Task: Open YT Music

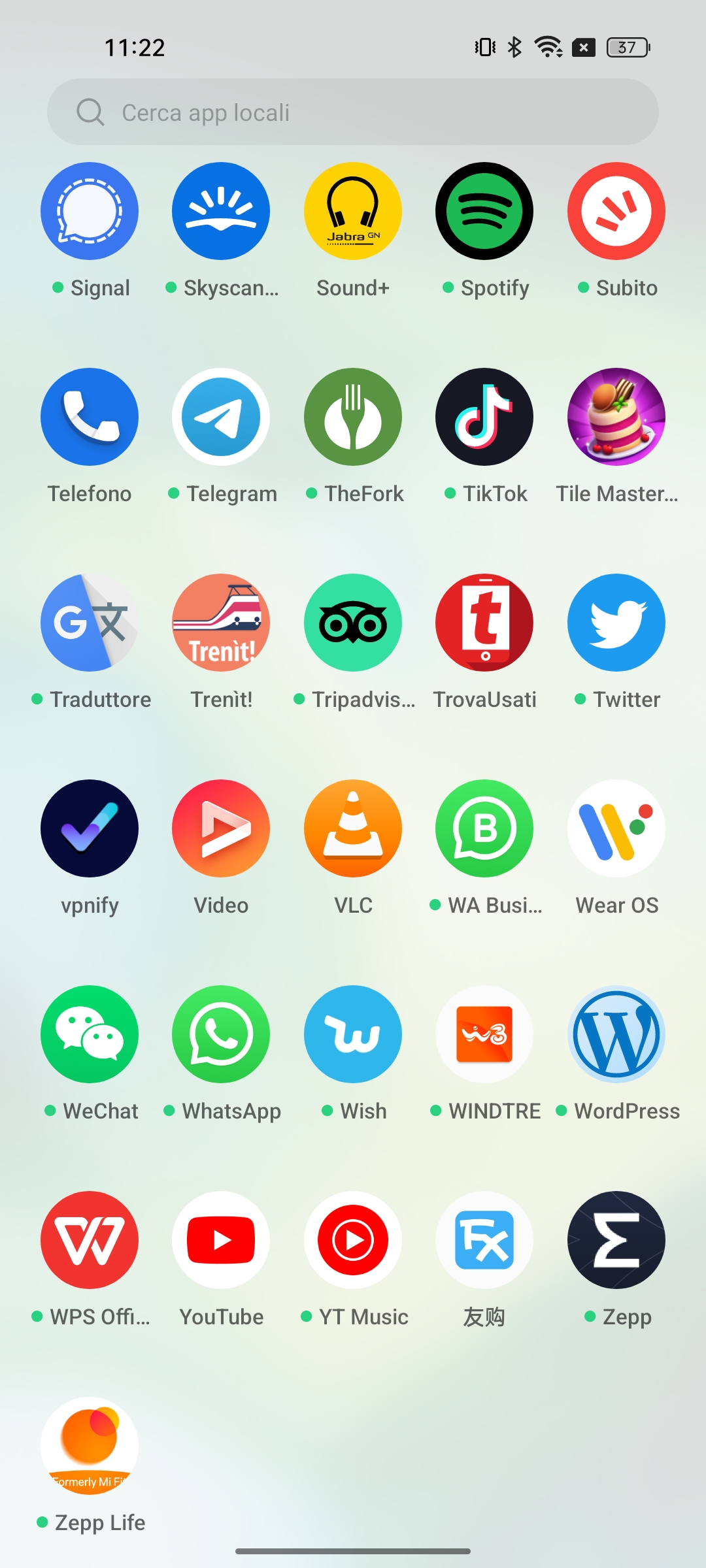Action: [x=353, y=1240]
